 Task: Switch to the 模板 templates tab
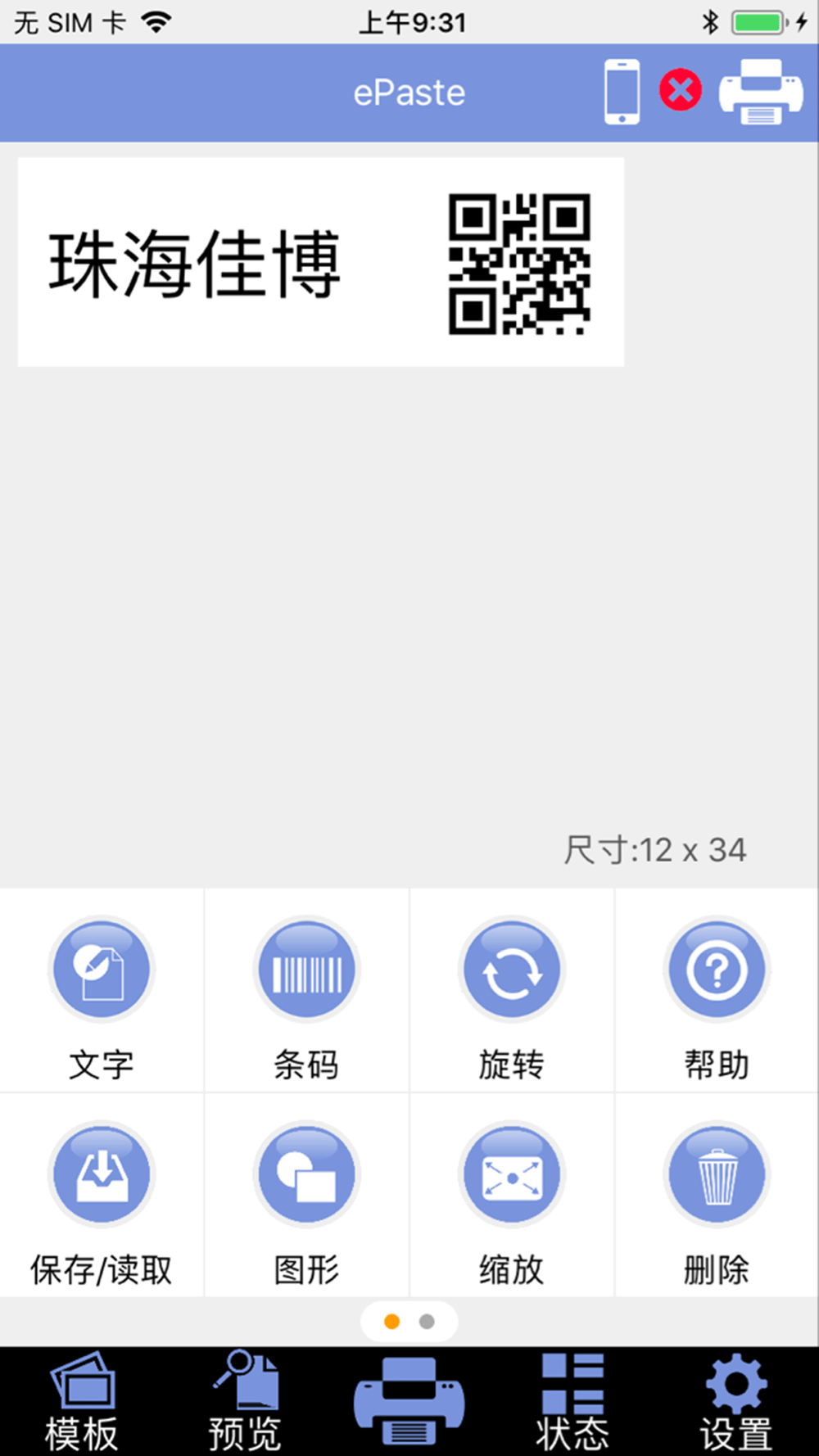(81, 1402)
